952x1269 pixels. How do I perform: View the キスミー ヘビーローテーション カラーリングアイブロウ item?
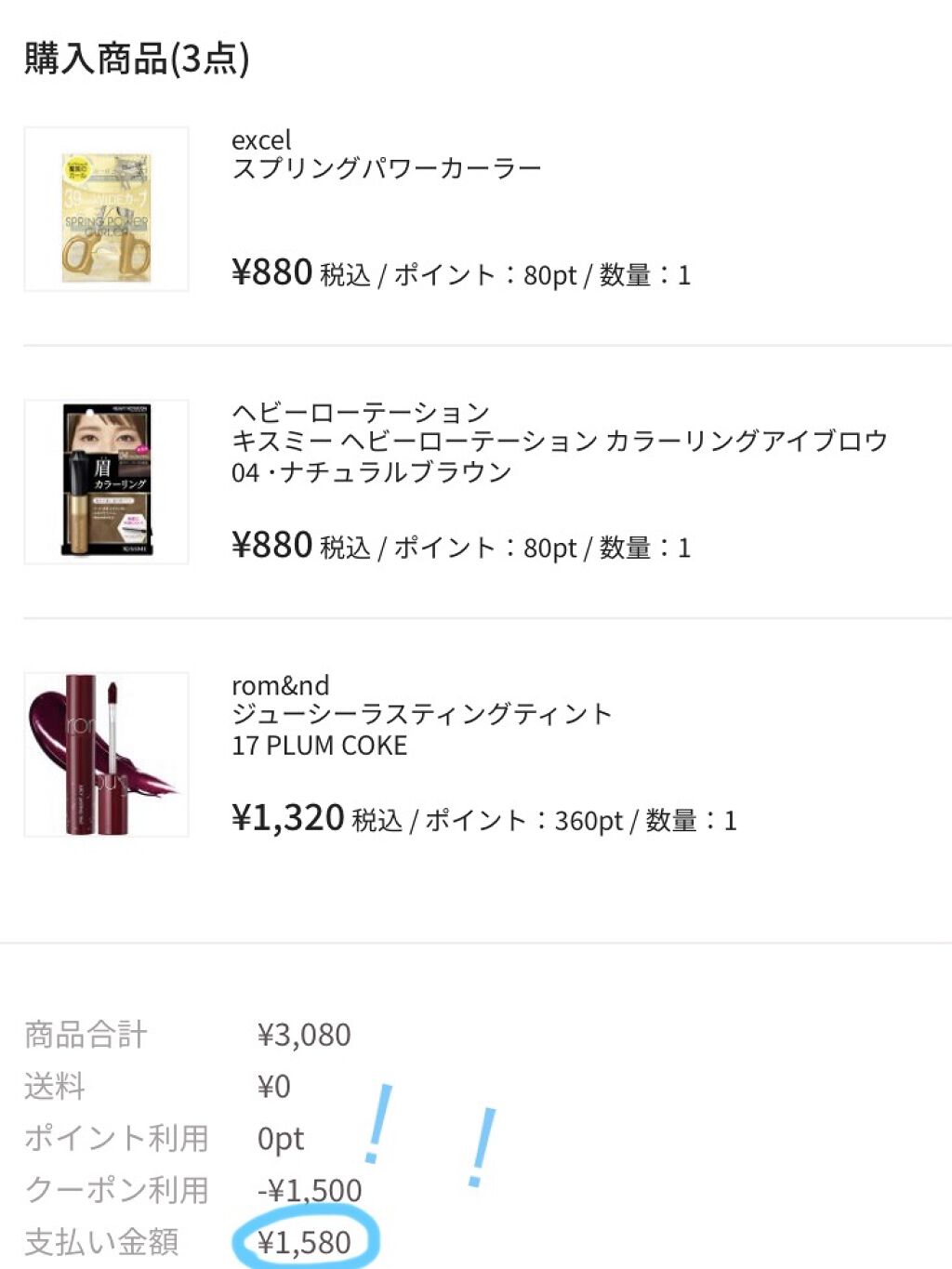[x=558, y=441]
